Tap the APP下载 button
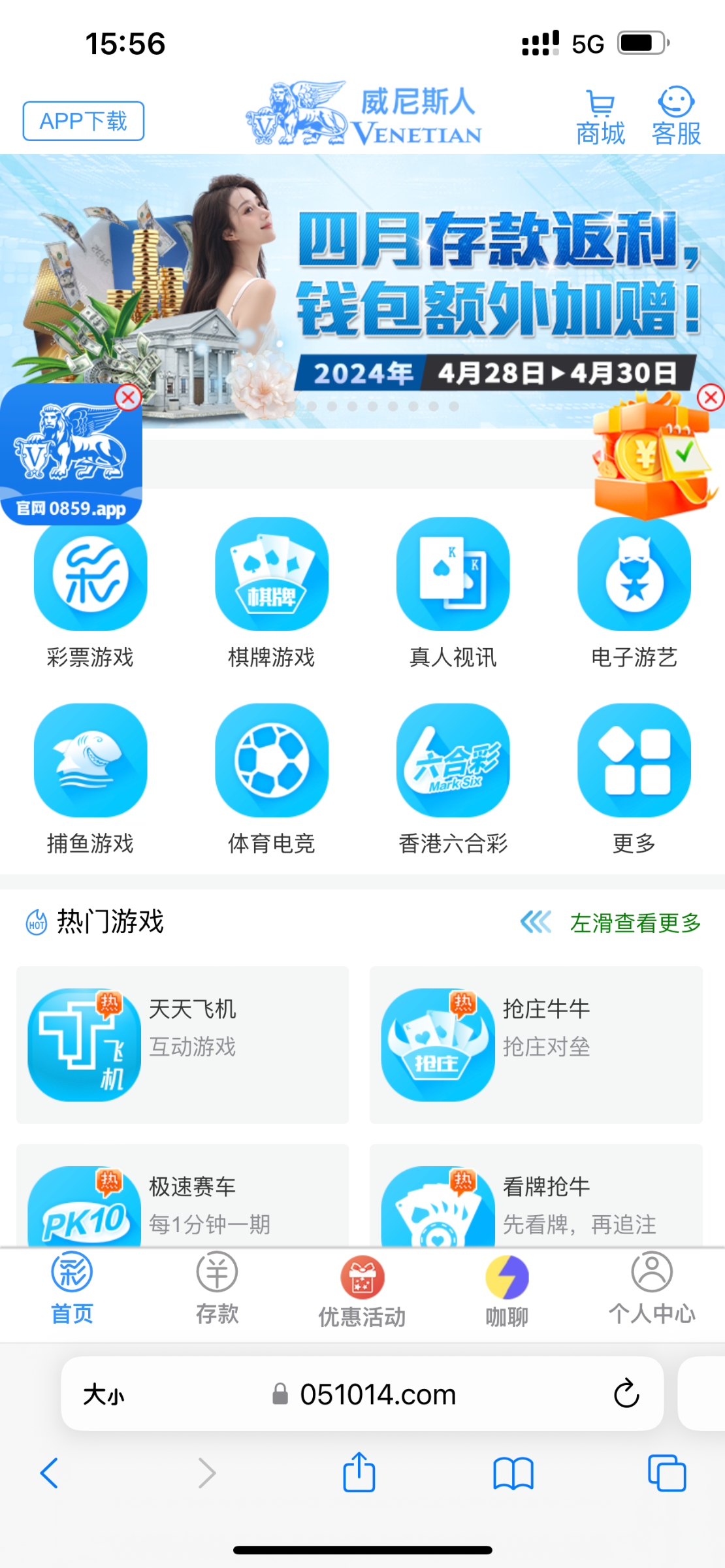Image resolution: width=725 pixels, height=1568 pixels. [84, 121]
